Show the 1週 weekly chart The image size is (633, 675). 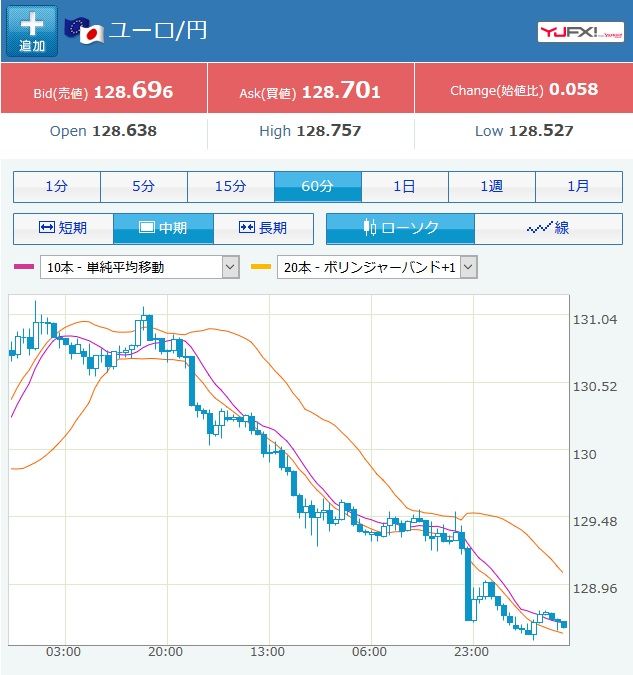click(x=492, y=186)
